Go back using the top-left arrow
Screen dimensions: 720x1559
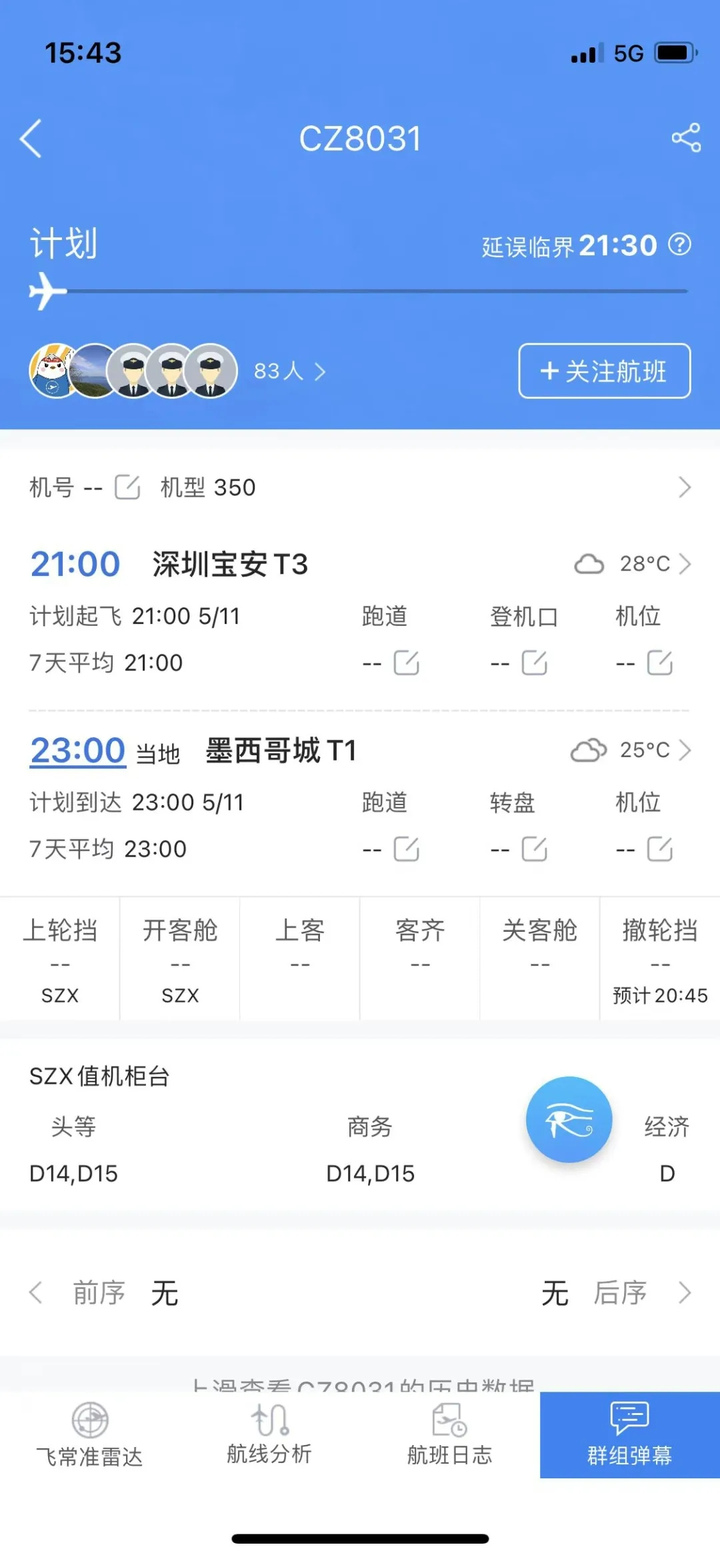coord(31,139)
